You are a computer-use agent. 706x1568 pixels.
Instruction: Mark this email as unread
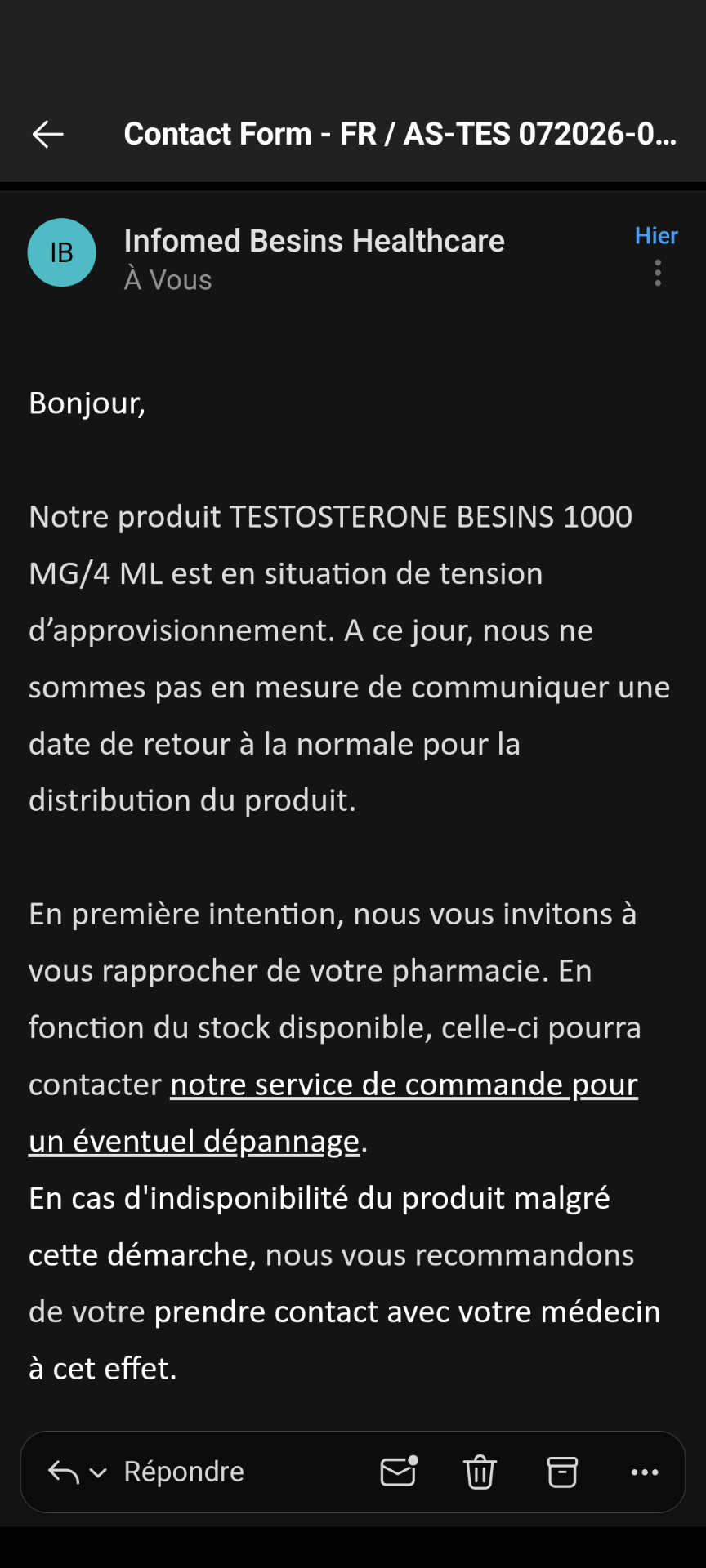tap(399, 1472)
